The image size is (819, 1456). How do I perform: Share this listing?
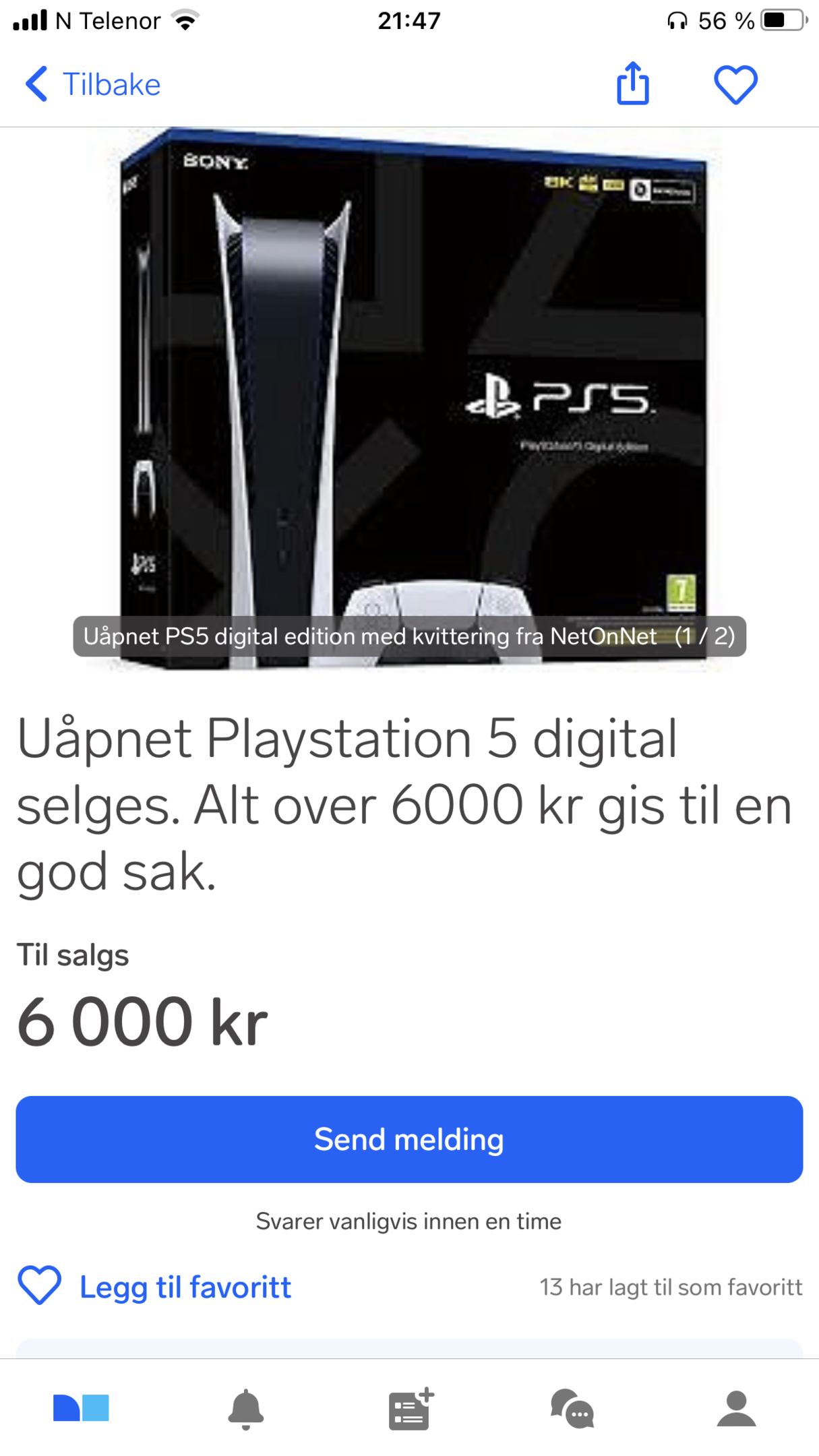click(x=633, y=84)
